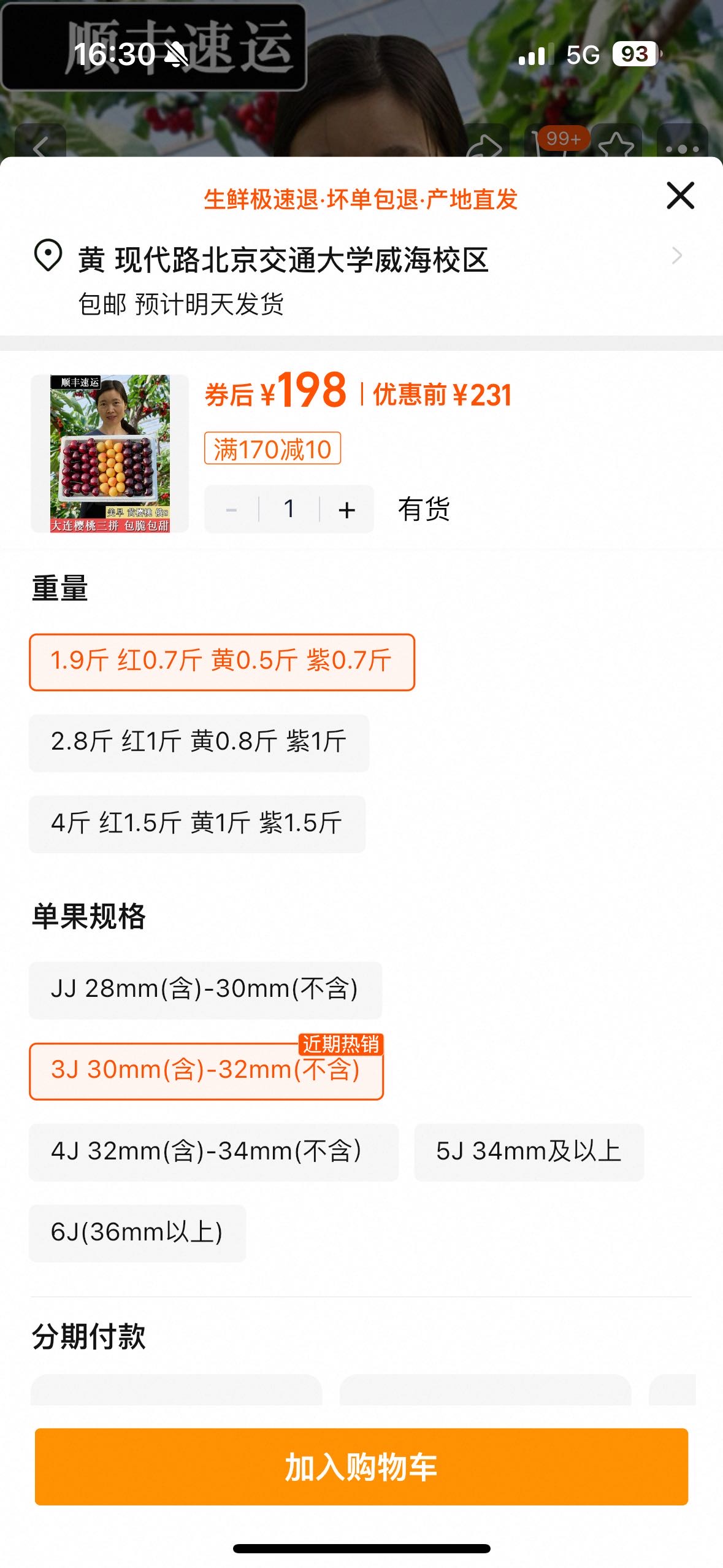723x1568 pixels.
Task: Pick JJ 28mm-30mm fruit size
Action: [x=205, y=990]
